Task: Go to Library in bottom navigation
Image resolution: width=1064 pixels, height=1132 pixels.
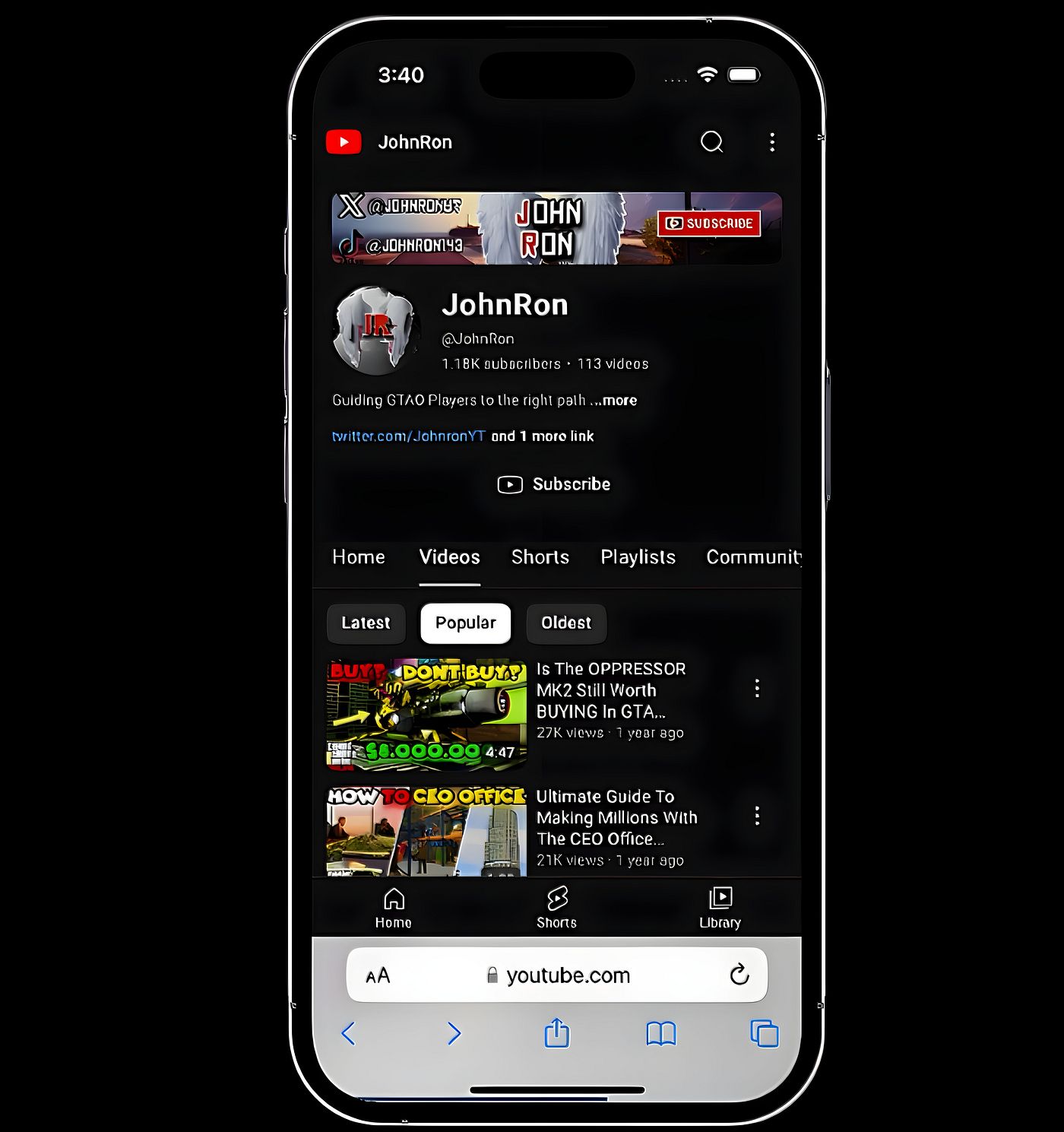Action: point(720,908)
